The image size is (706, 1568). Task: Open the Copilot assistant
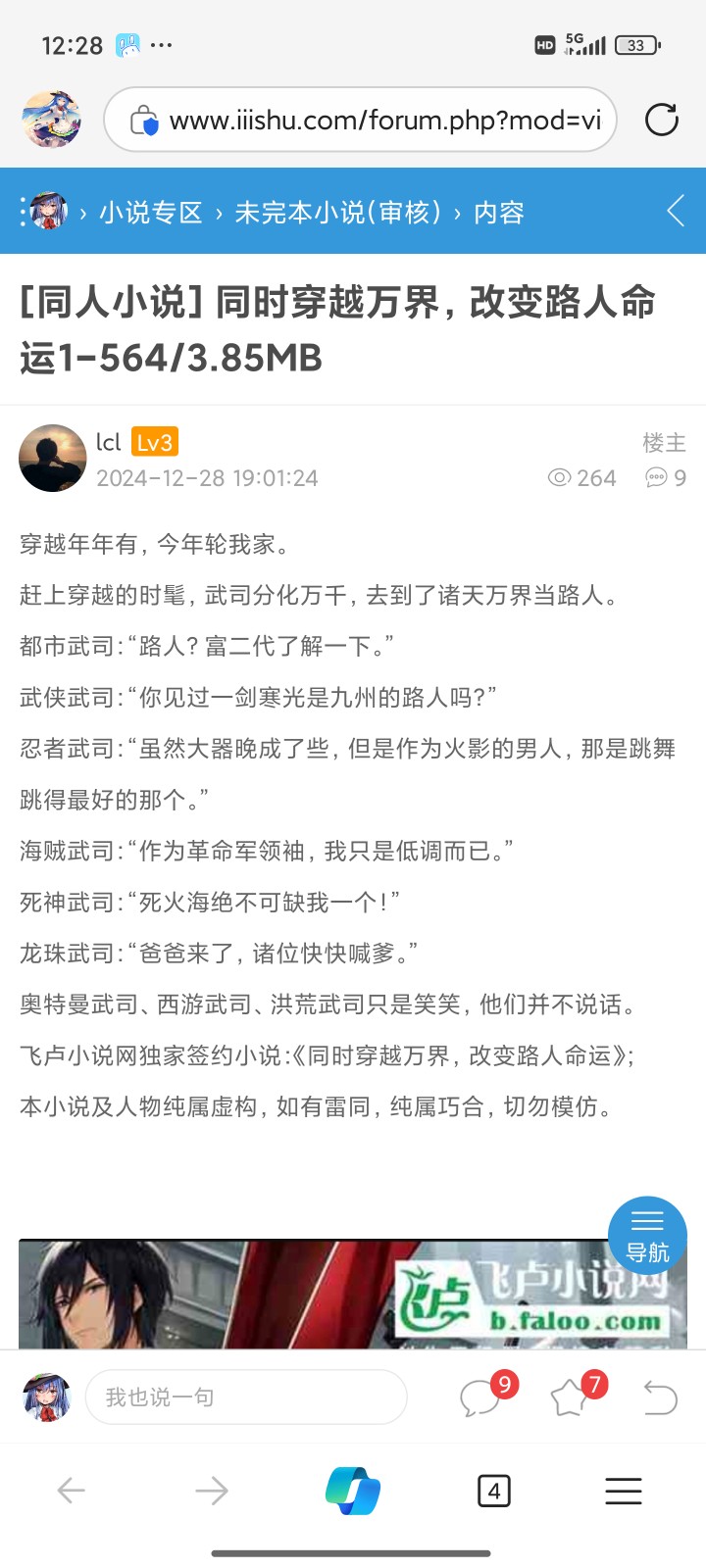point(353,1491)
